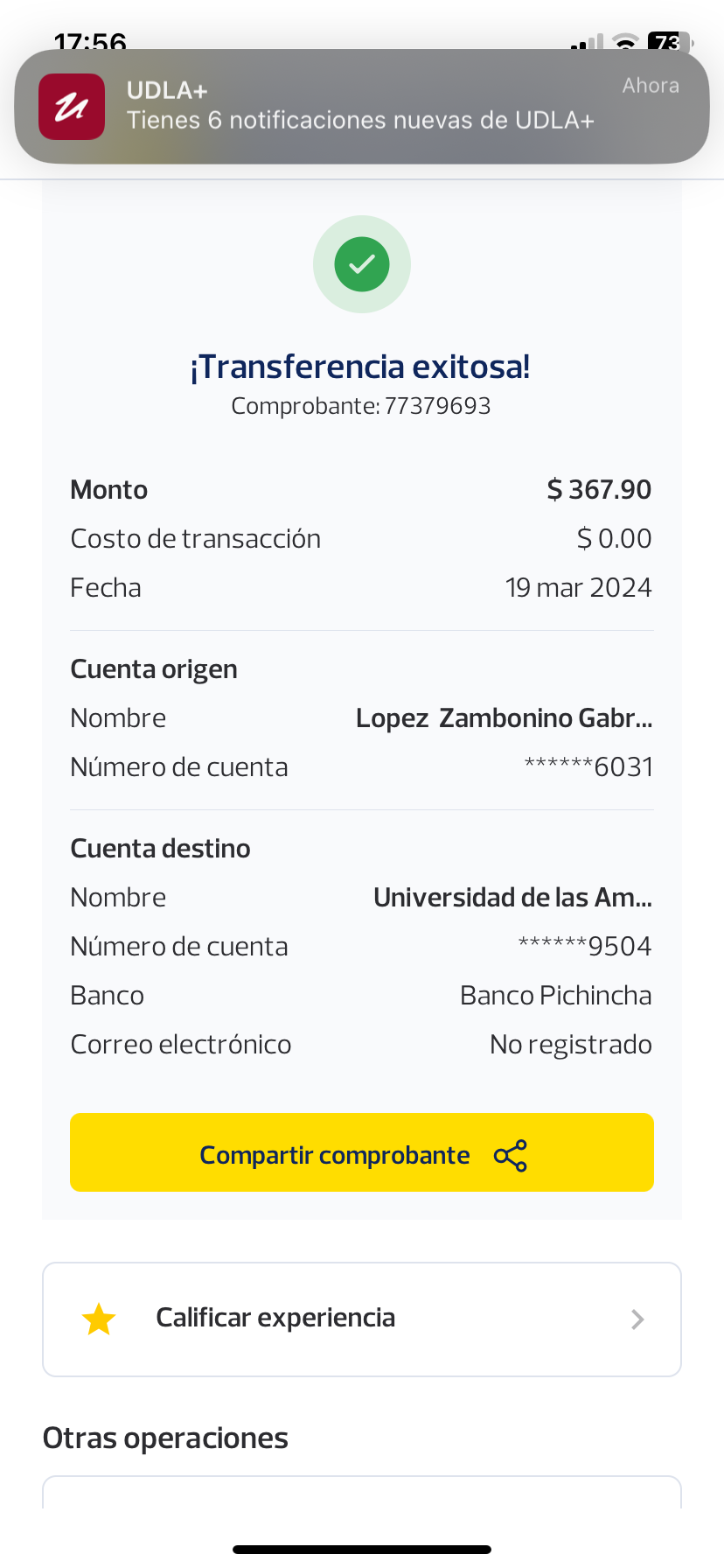Open Calificar experiencia to rate the transfer
724x1568 pixels.
[x=362, y=1319]
